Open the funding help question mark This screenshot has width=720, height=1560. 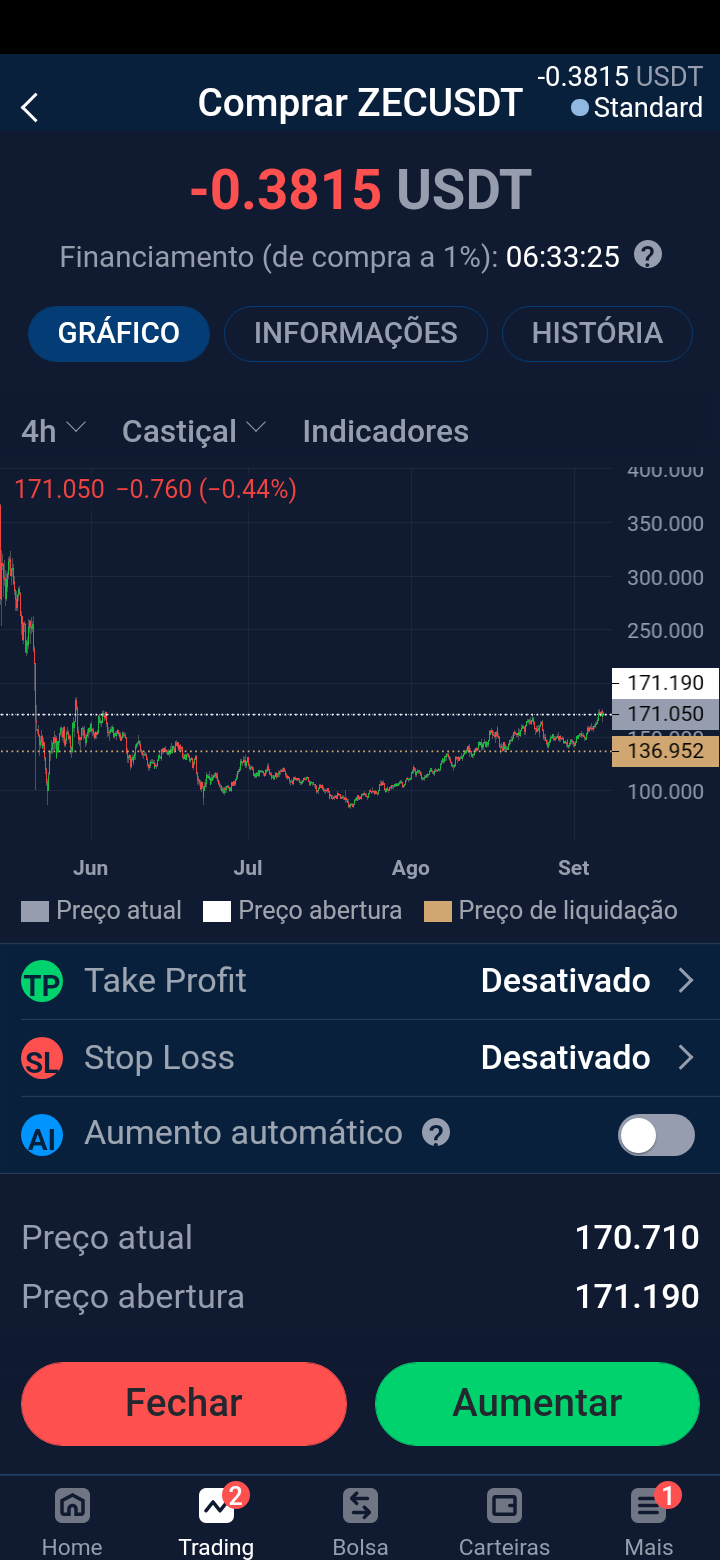648,255
